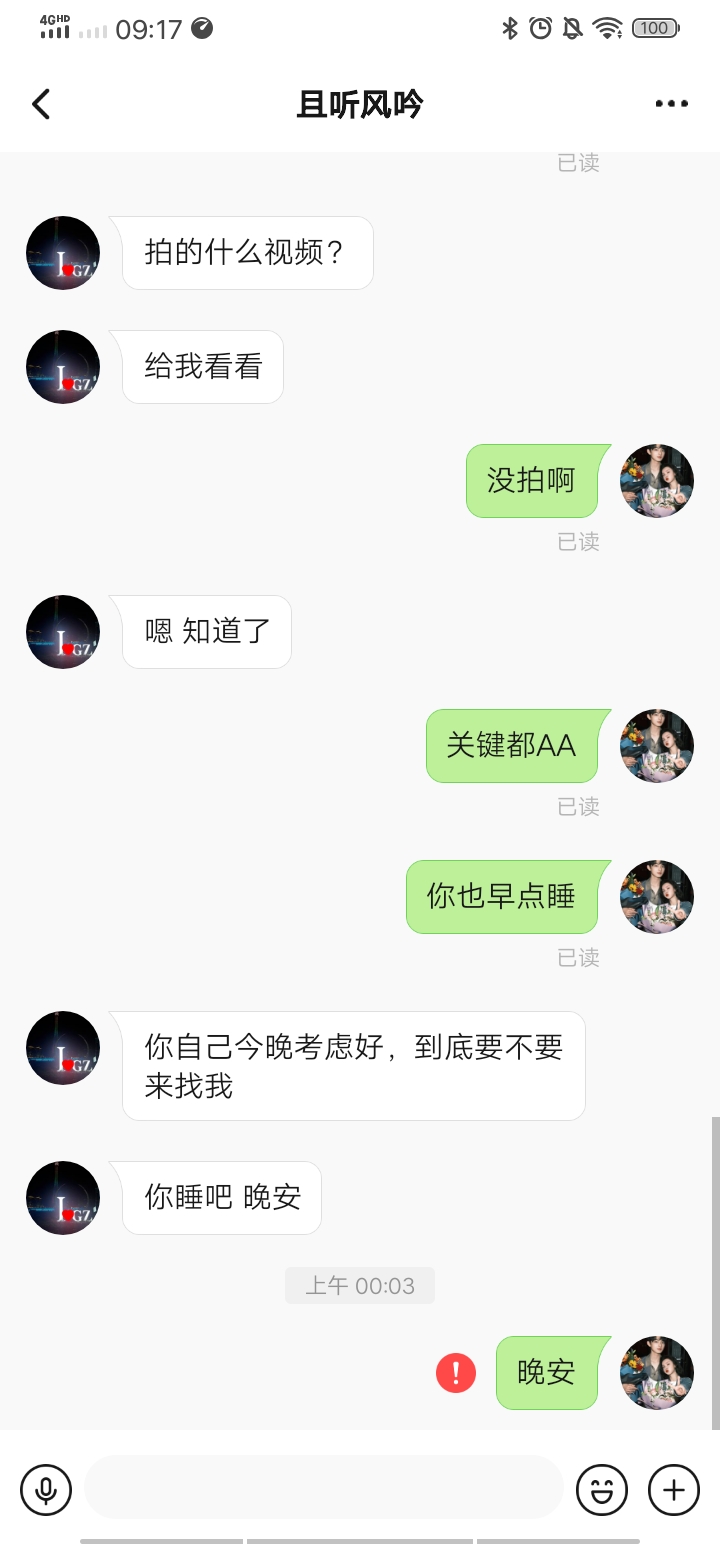Open contact avatar next to 拍的什么视频？
Image resolution: width=720 pixels, height=1544 pixels.
pyautogui.click(x=63, y=253)
